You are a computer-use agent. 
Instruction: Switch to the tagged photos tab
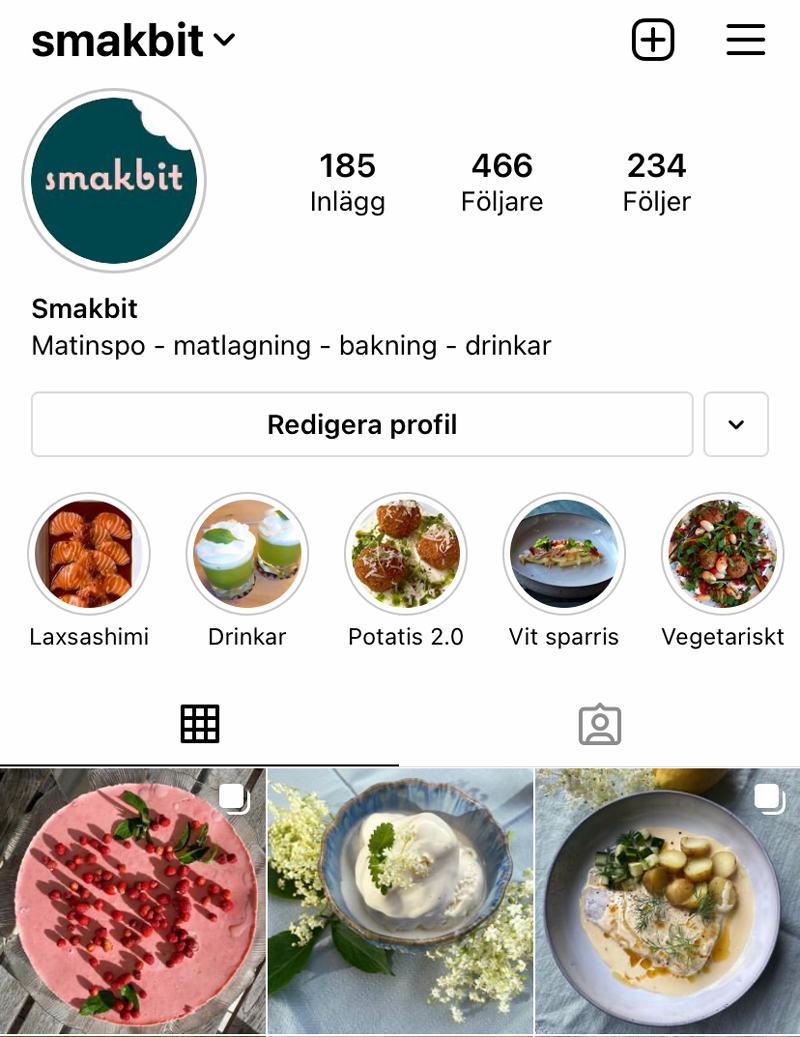pyautogui.click(x=600, y=724)
